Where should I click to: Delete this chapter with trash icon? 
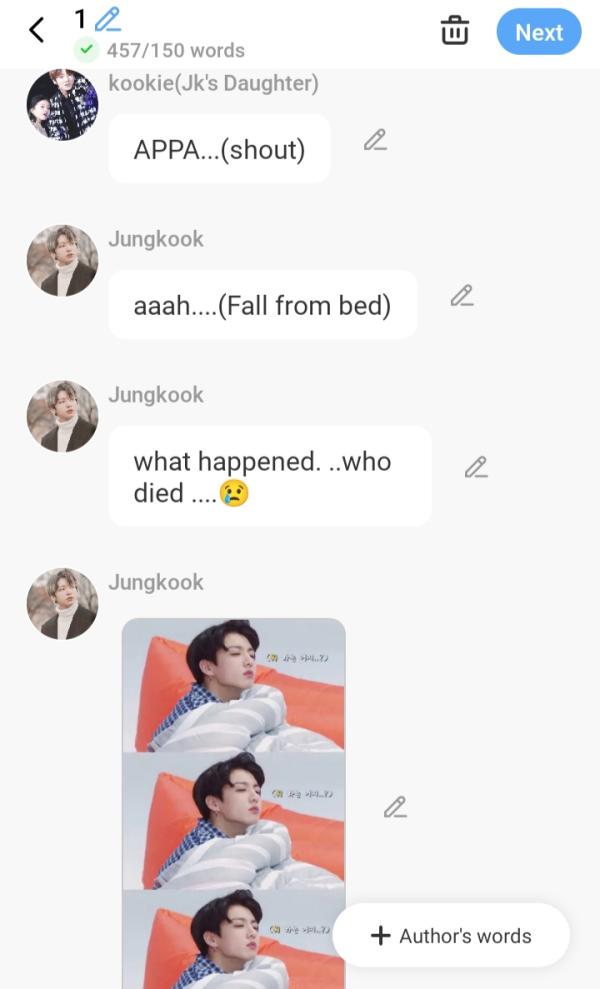tap(454, 31)
